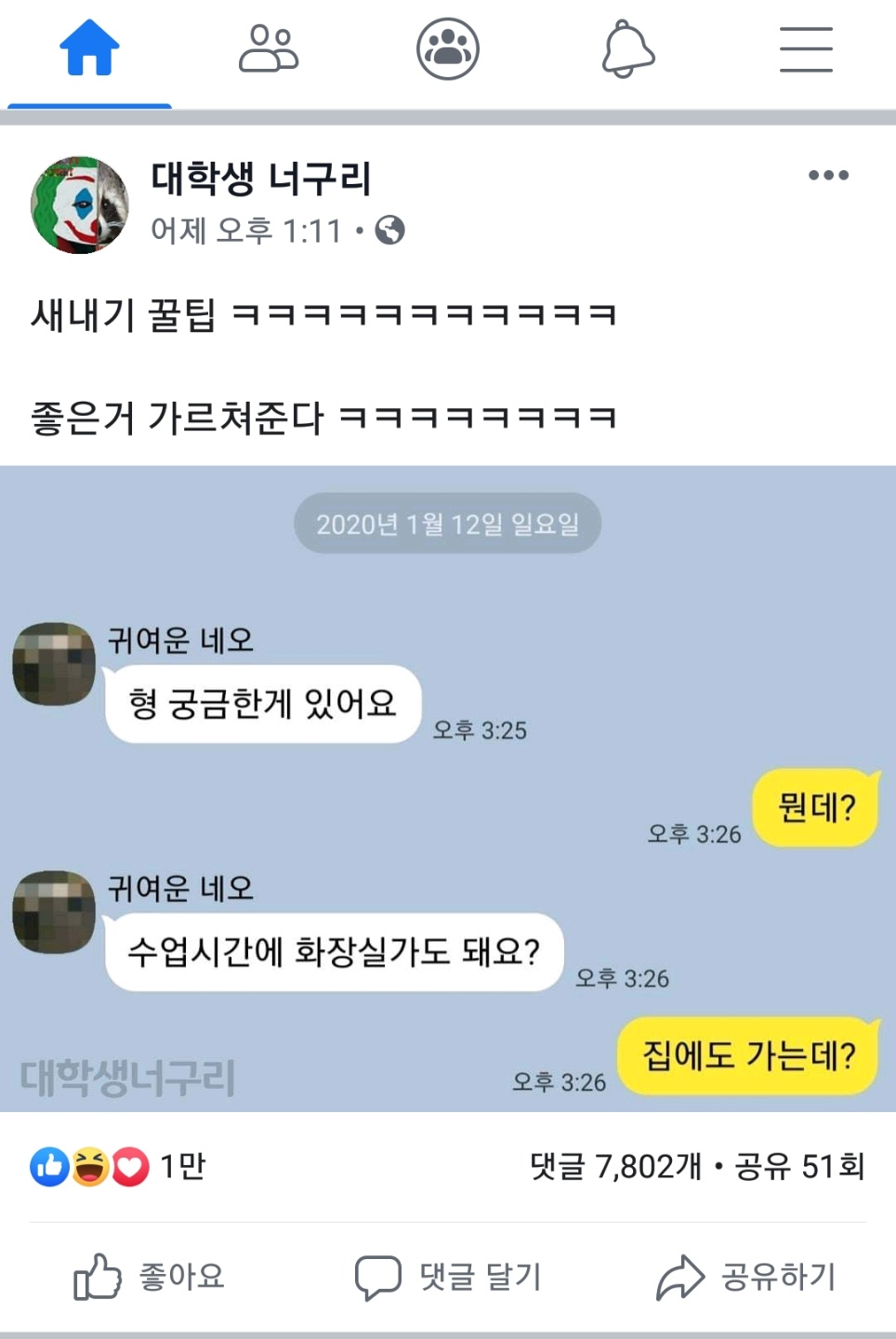Go to the Groups tab
The height and width of the screenshot is (1339, 896).
tap(448, 48)
